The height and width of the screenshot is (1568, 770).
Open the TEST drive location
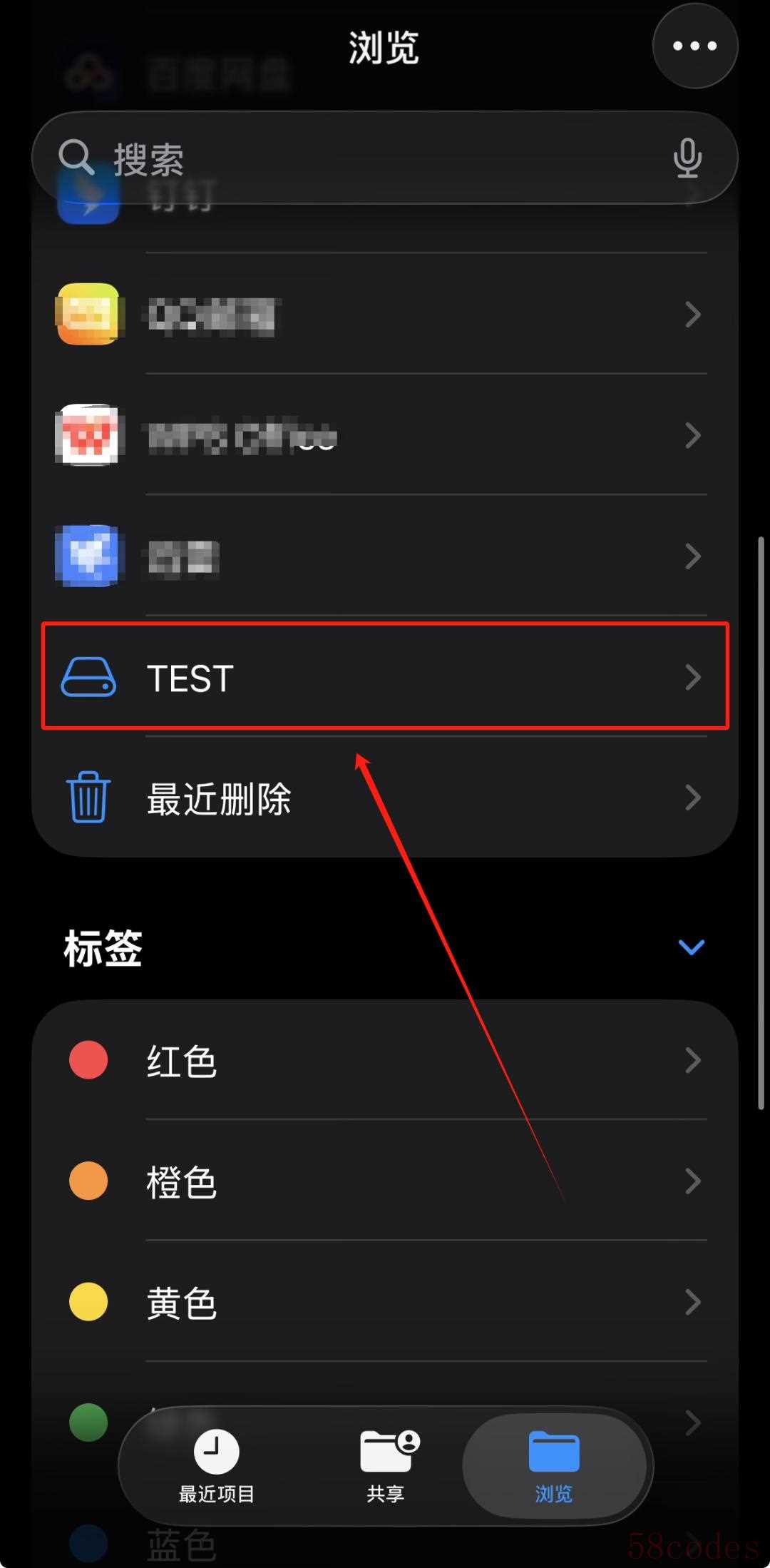tap(385, 676)
